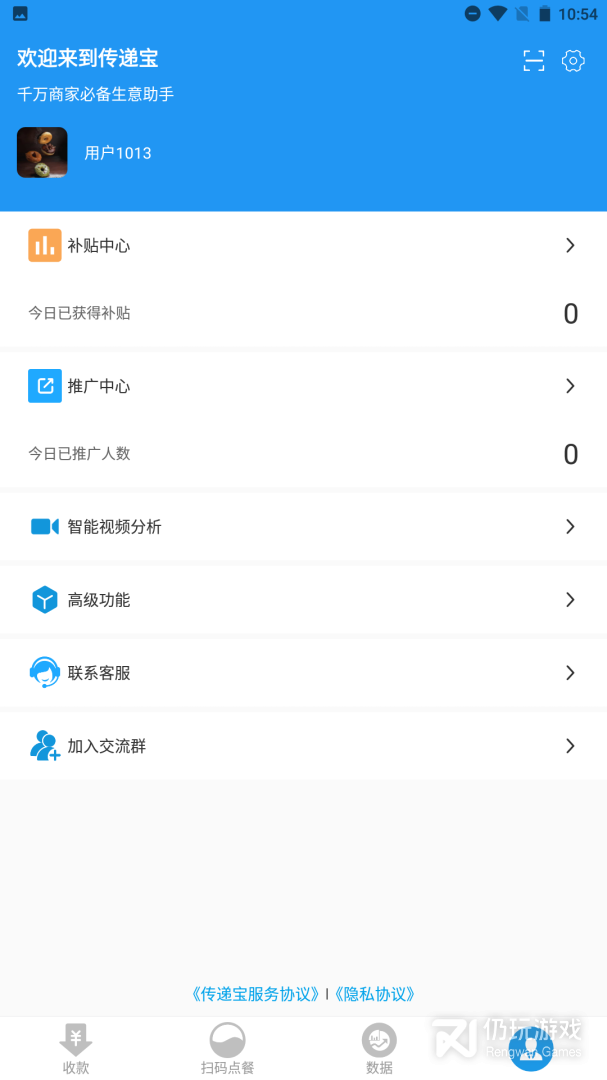View the 《隐私协议》 privacy link
Image resolution: width=607 pixels, height=1080 pixels.
374,994
